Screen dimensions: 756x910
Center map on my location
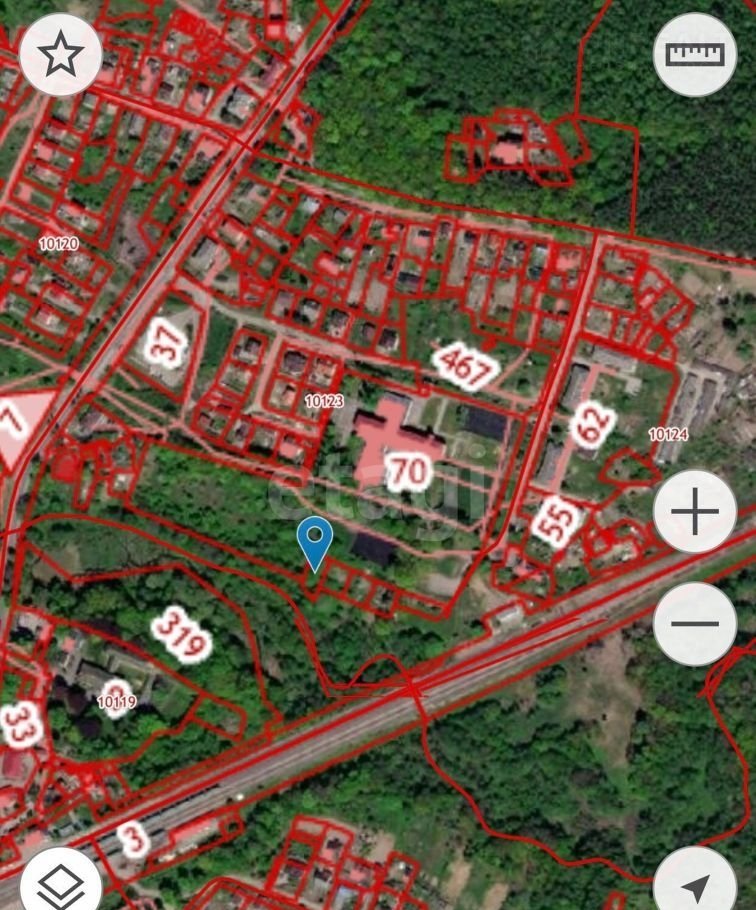(694, 885)
